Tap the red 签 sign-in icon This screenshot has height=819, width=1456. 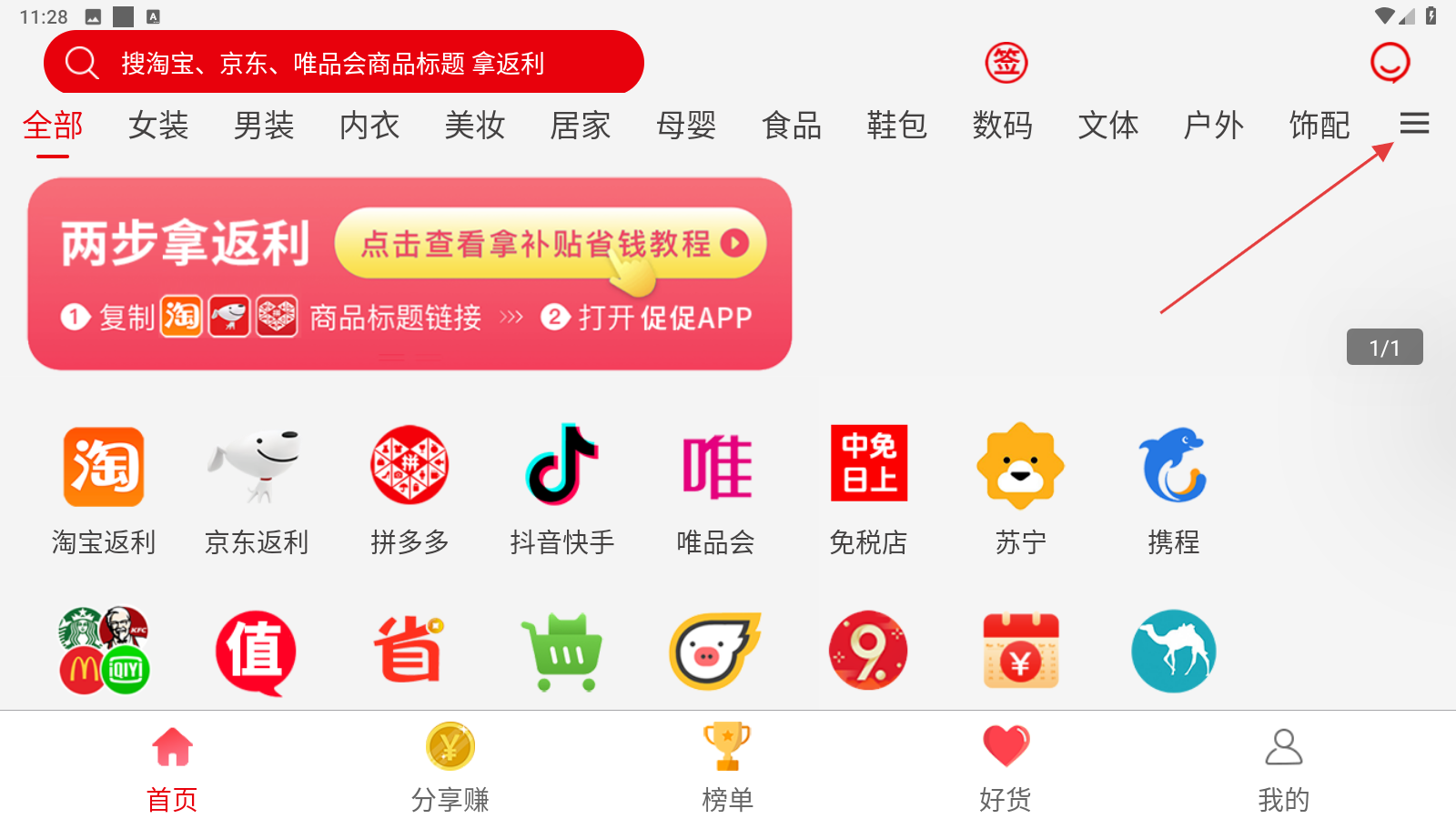(1006, 63)
